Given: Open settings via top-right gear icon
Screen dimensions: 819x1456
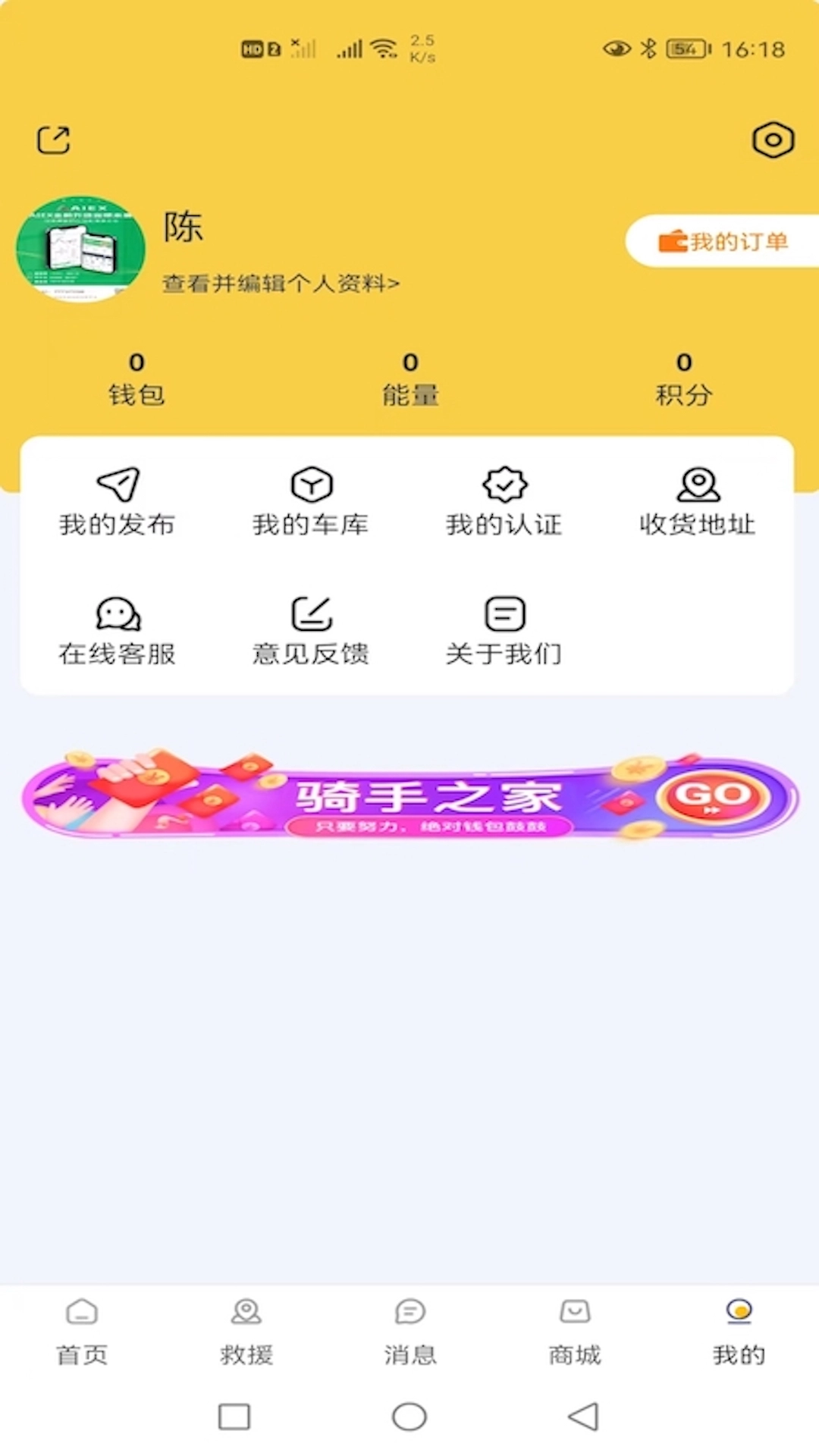Looking at the screenshot, I should (771, 140).
